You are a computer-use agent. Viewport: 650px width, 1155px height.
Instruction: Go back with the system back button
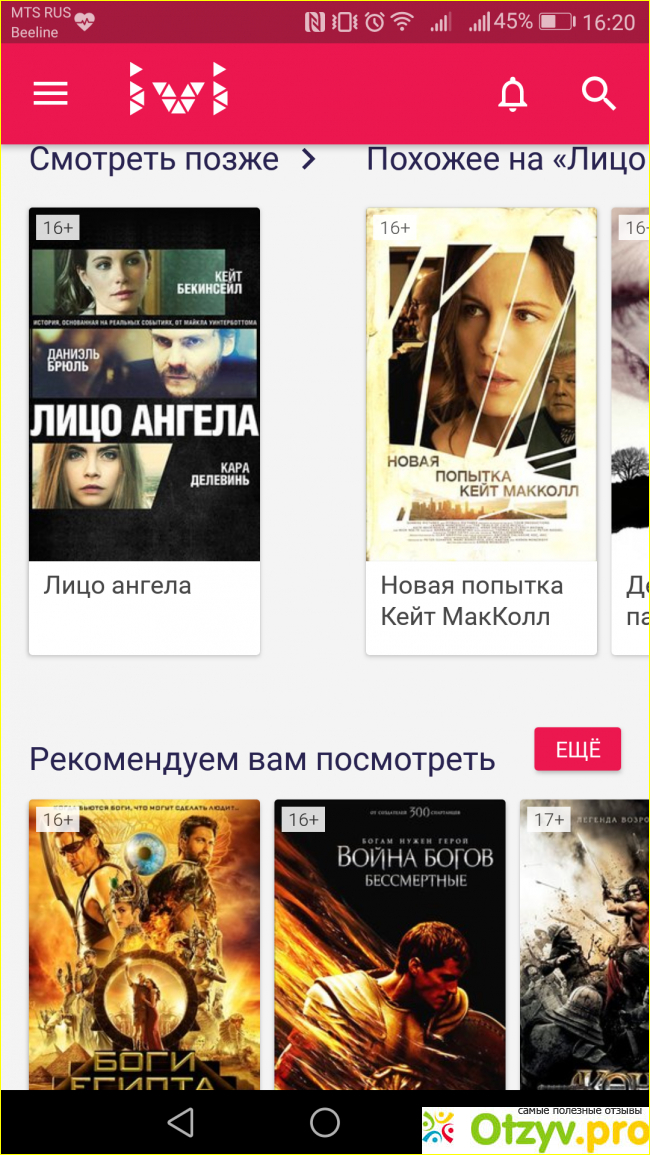pos(180,1122)
